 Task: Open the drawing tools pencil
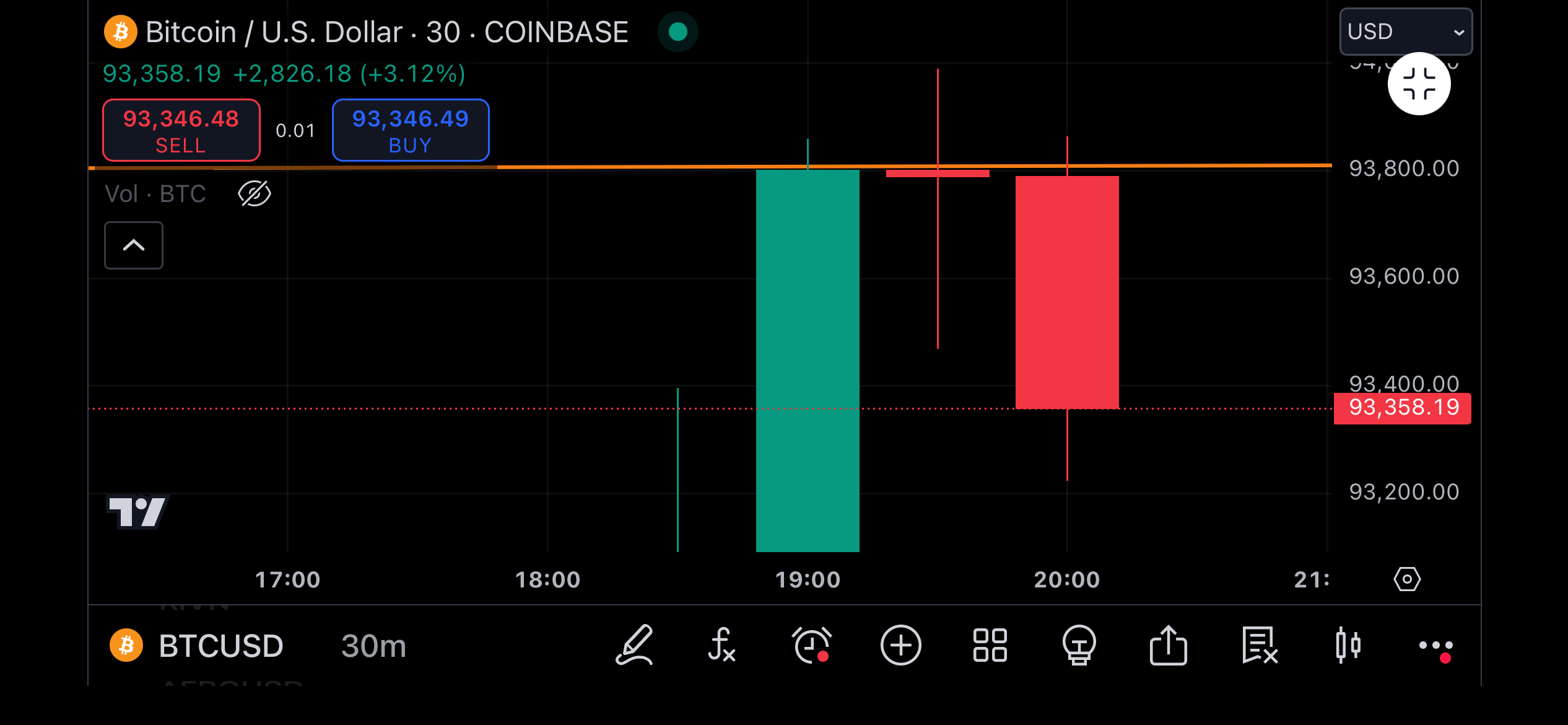click(x=635, y=646)
